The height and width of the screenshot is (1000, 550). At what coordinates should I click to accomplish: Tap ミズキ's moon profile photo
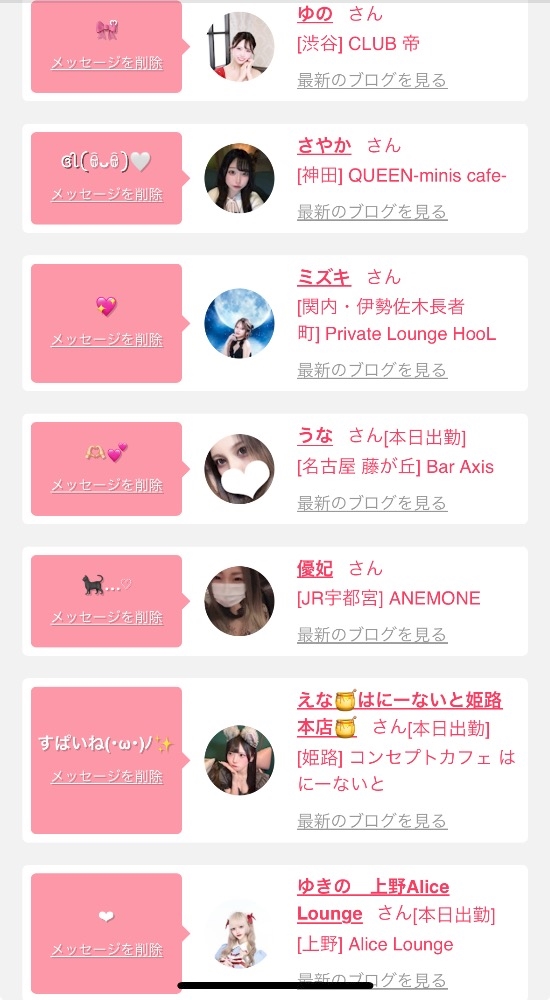click(239, 323)
